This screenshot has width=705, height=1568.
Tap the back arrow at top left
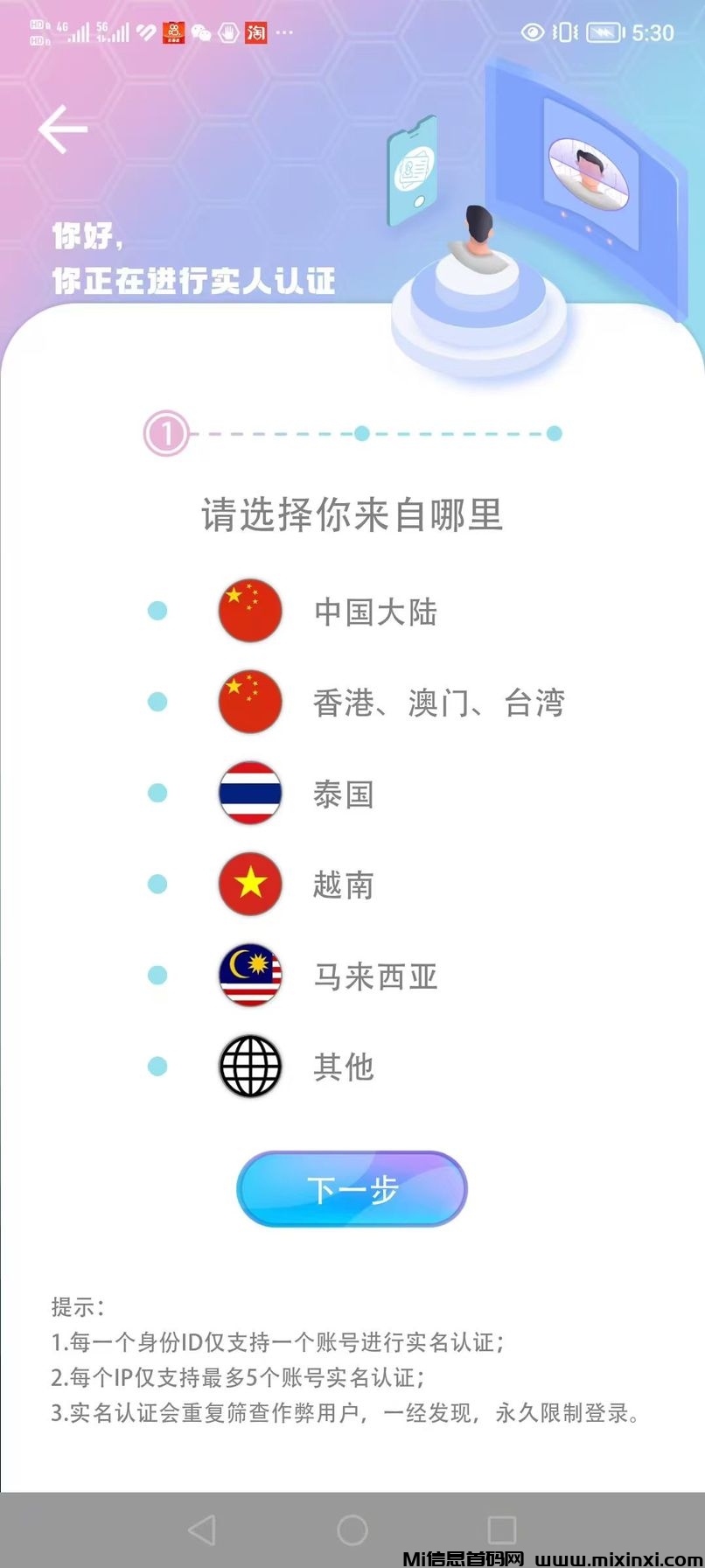tap(62, 129)
